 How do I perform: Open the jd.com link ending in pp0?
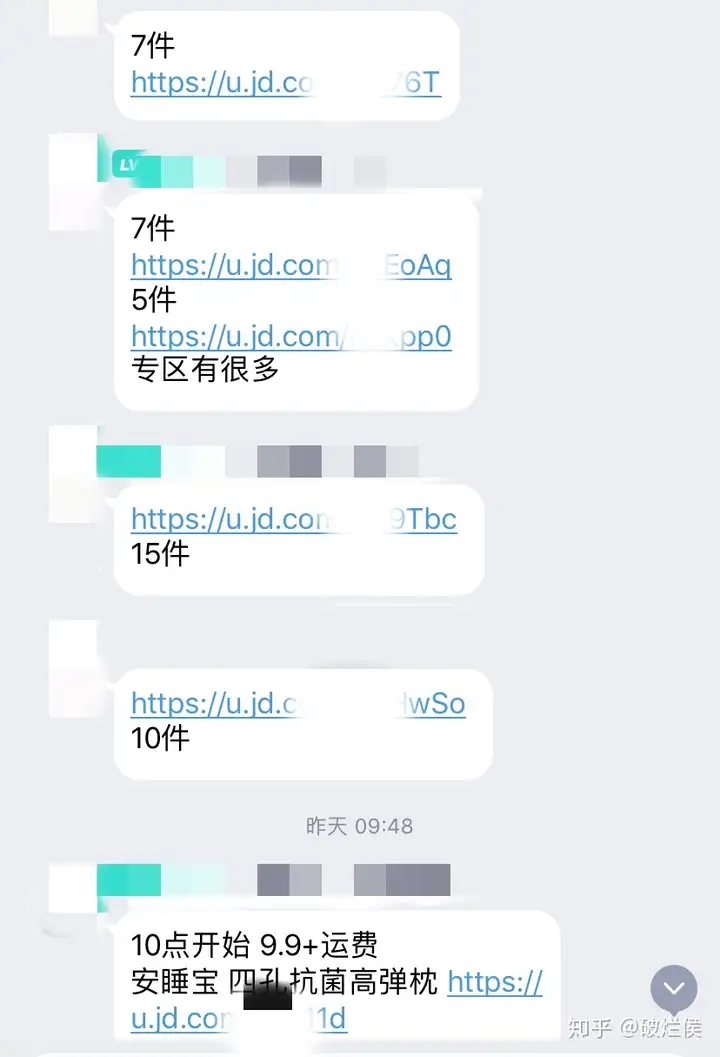290,337
